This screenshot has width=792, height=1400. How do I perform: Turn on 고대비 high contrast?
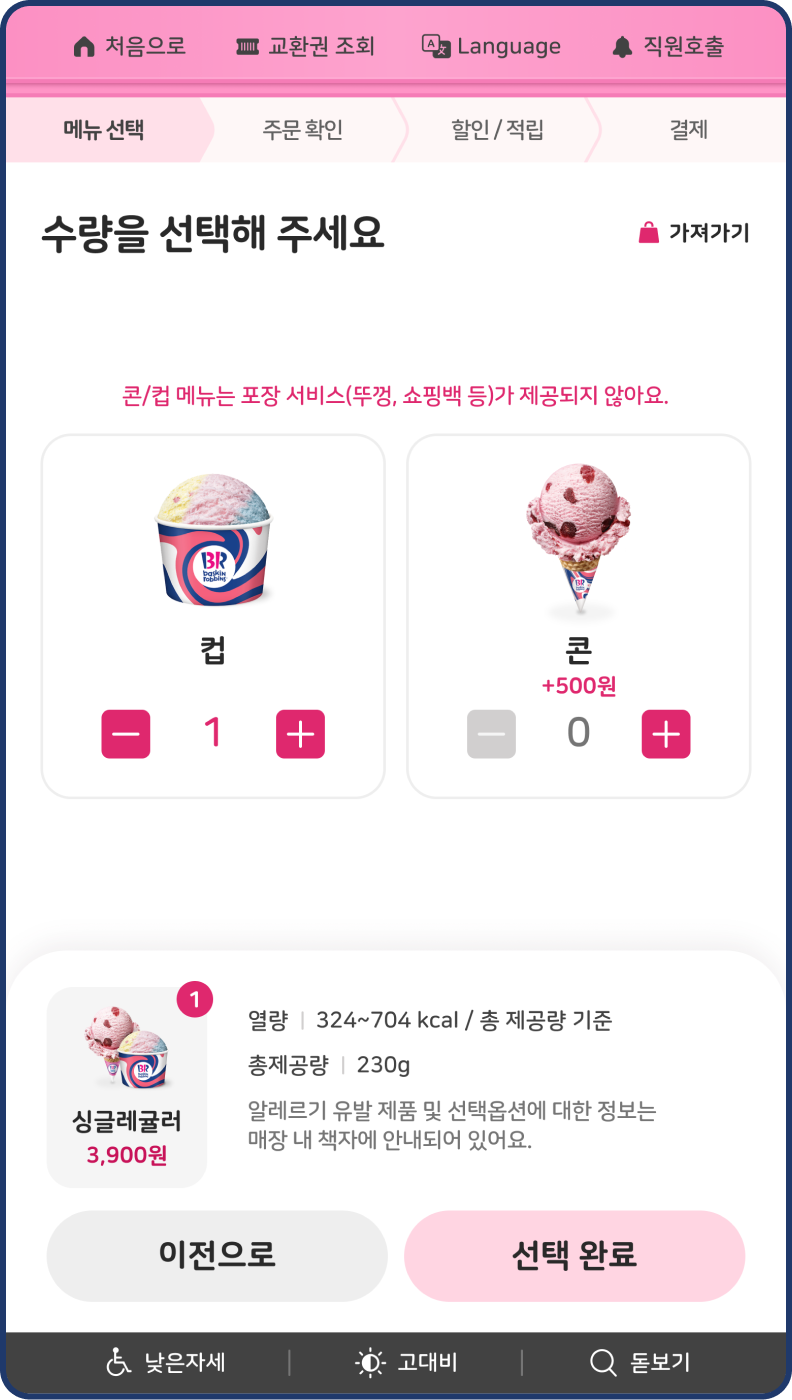point(406,1362)
